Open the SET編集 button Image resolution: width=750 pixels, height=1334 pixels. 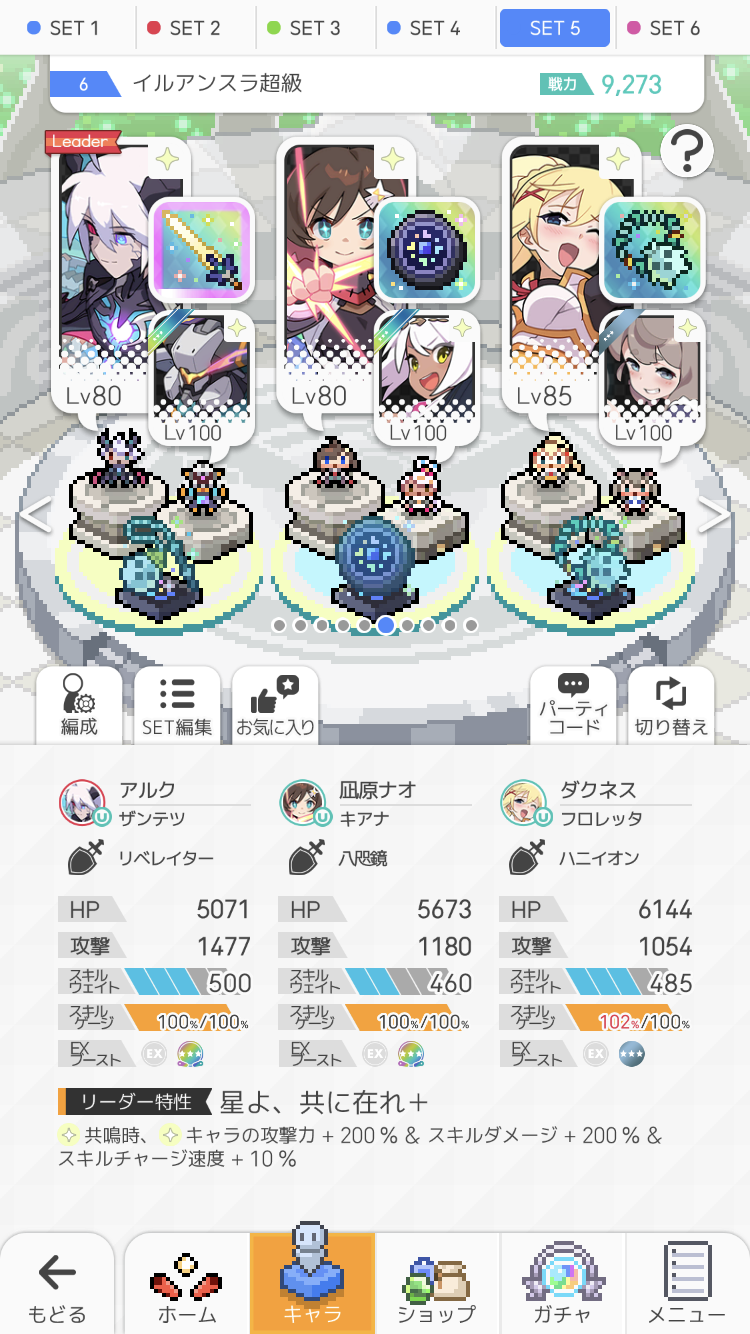click(x=177, y=705)
